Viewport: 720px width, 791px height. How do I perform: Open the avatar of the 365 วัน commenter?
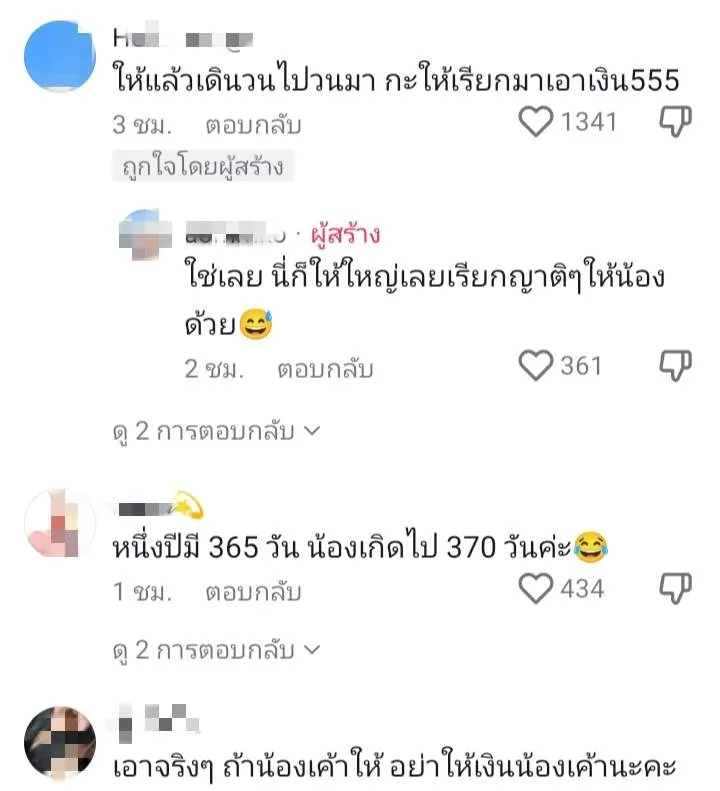58,523
